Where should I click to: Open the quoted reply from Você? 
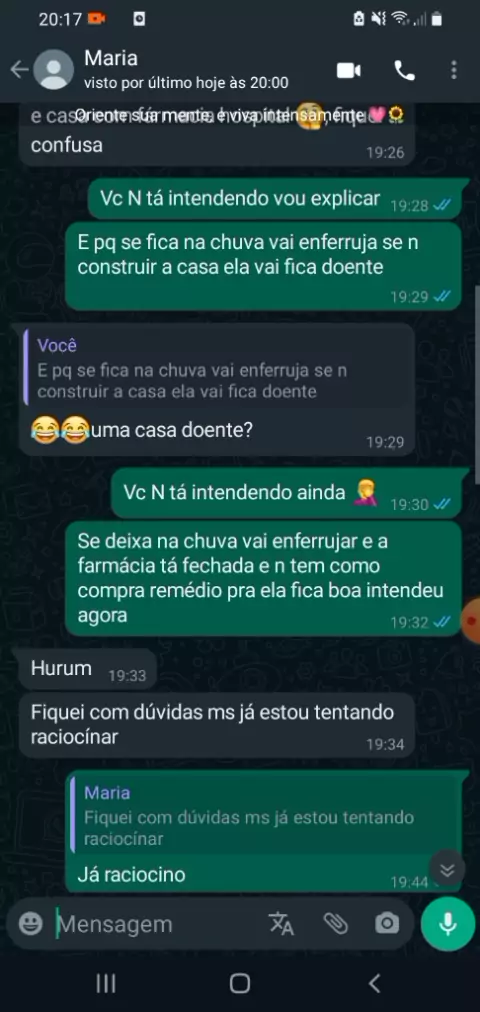pos(218,368)
